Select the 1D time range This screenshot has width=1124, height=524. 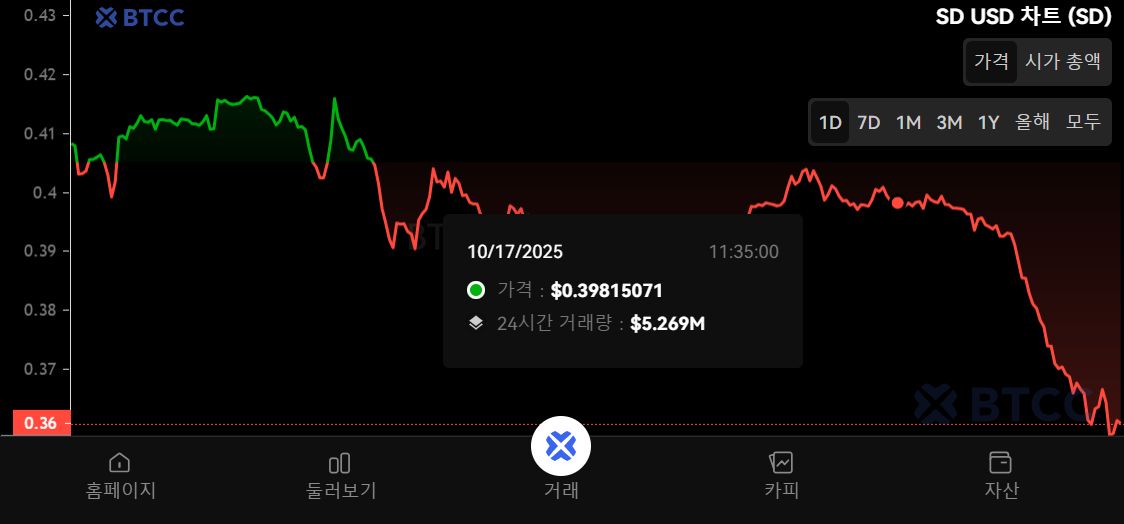pos(830,122)
